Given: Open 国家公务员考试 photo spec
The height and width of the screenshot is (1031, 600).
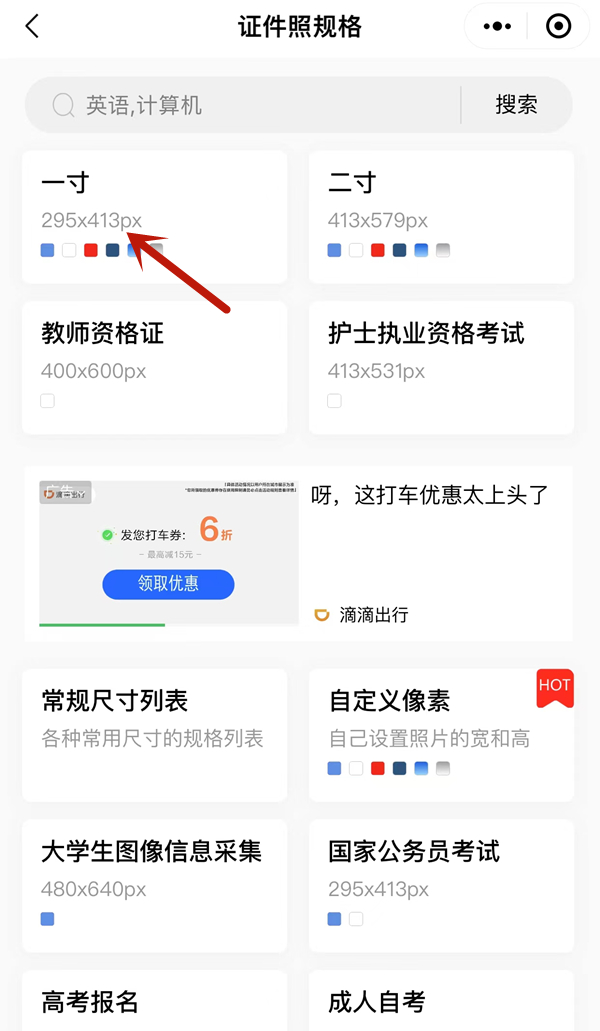Looking at the screenshot, I should pos(441,885).
